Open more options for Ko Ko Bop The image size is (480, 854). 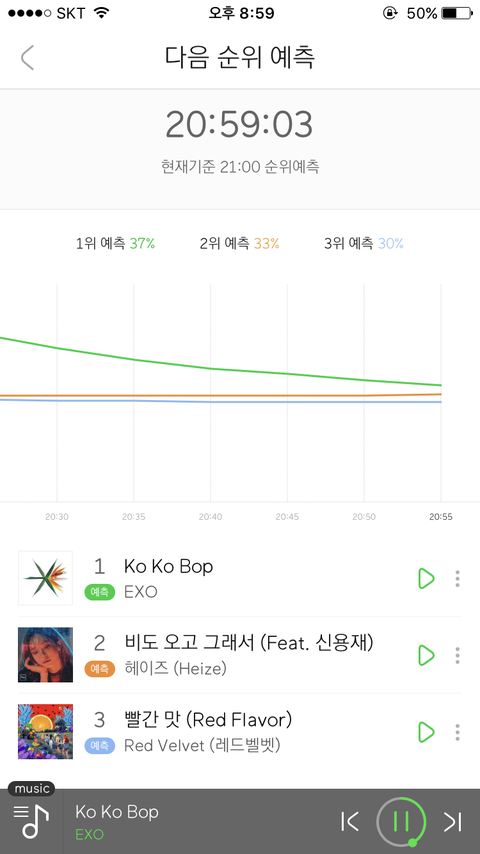tap(458, 578)
